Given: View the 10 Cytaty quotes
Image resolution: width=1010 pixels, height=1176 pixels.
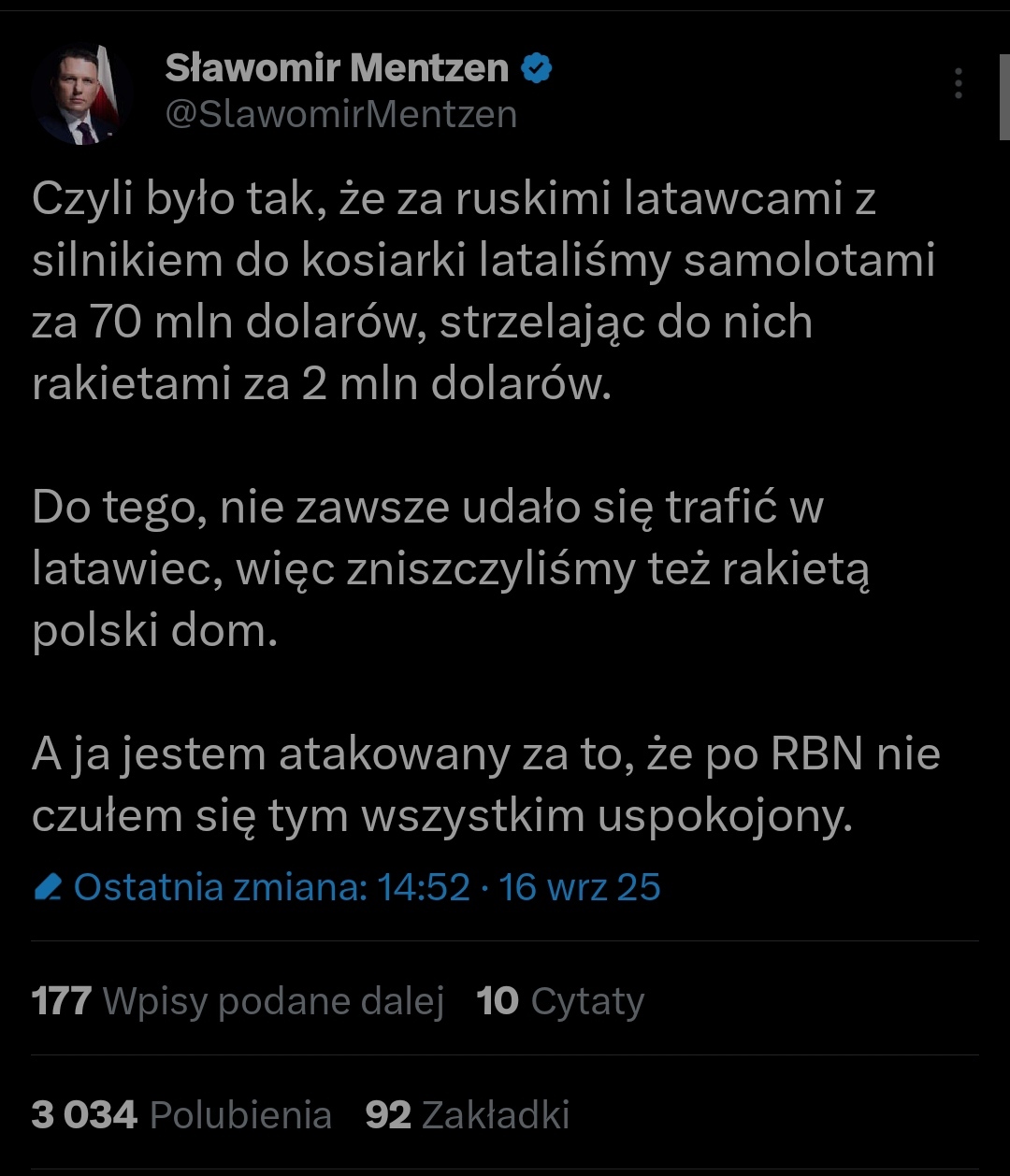Looking at the screenshot, I should [560, 1001].
